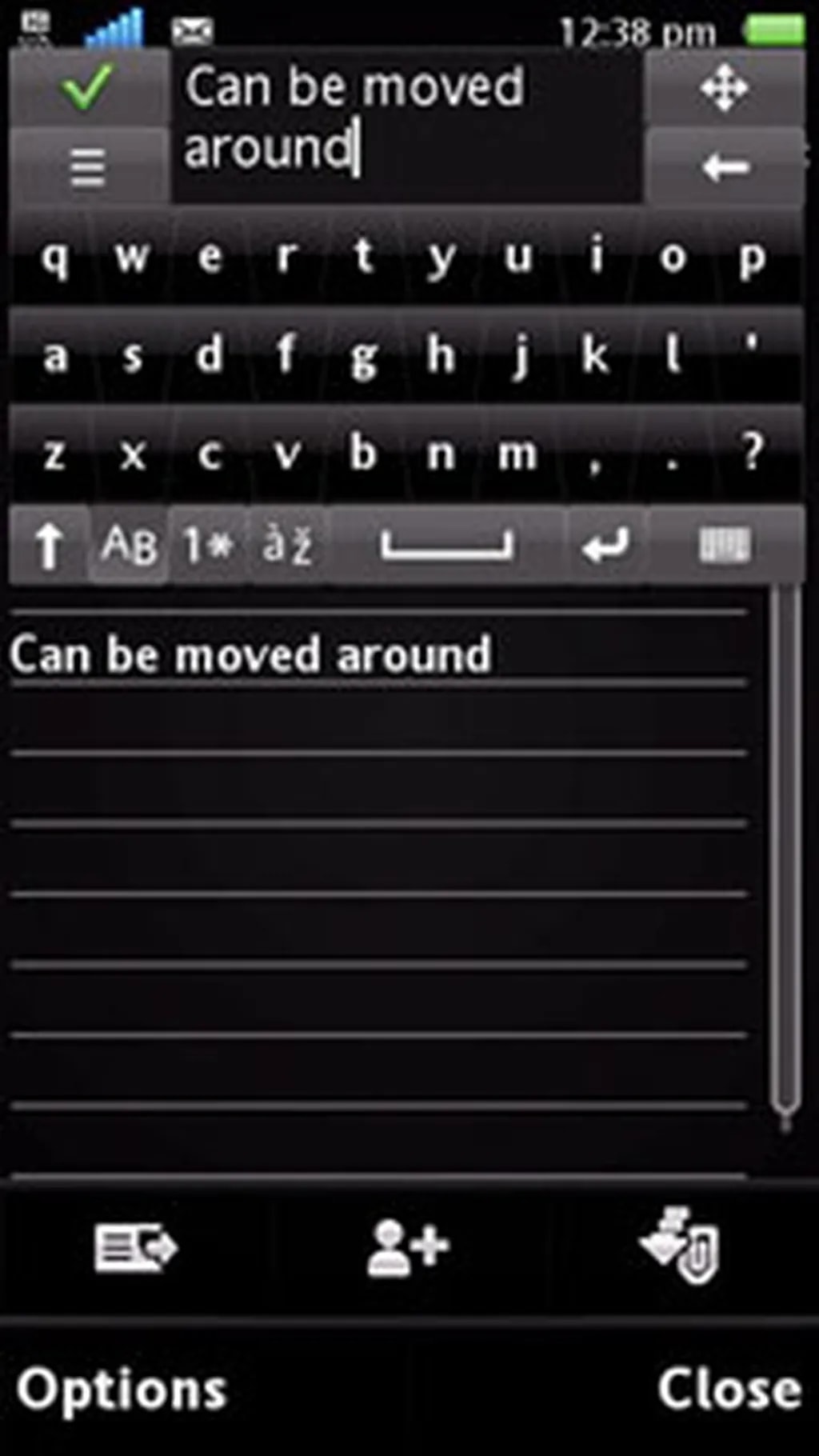
Task: Insert a new line with enter key
Action: pyautogui.click(x=605, y=546)
